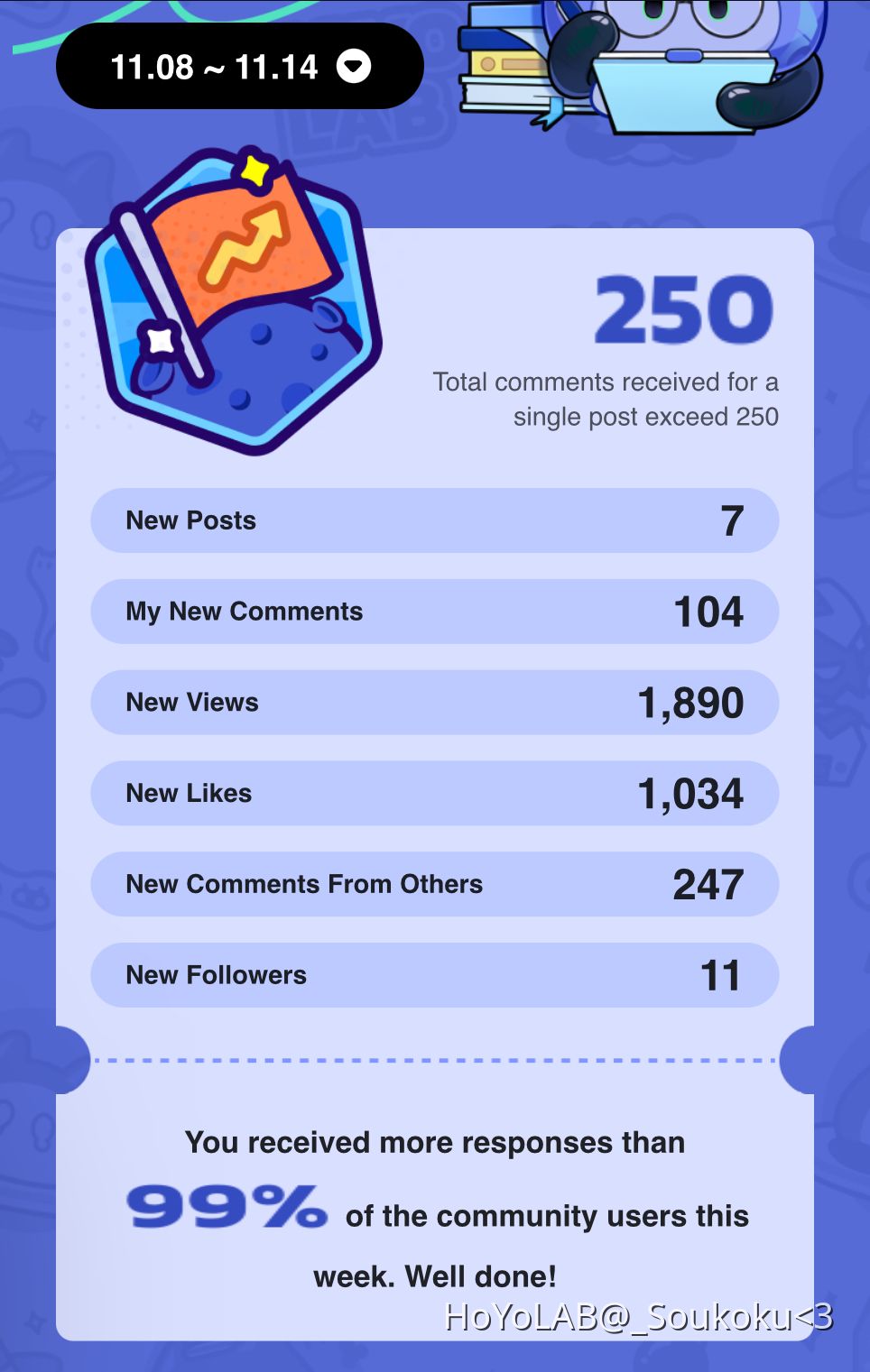Expand the 11.08 ~ 11.14 date range dropdown
This screenshot has width=870, height=1372.
pyautogui.click(x=353, y=67)
